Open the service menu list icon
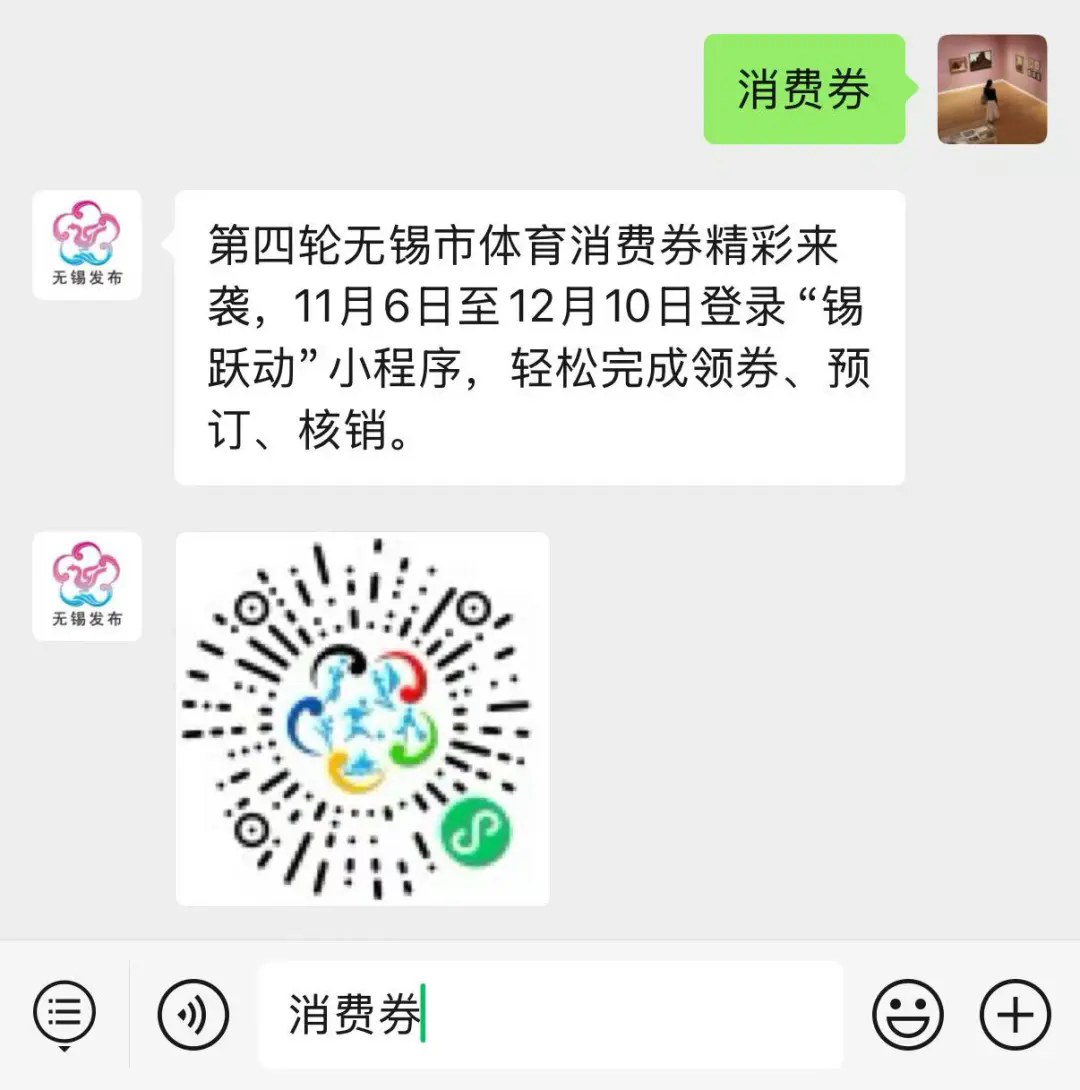Screen dimensions: 1080x1090 64,1015
